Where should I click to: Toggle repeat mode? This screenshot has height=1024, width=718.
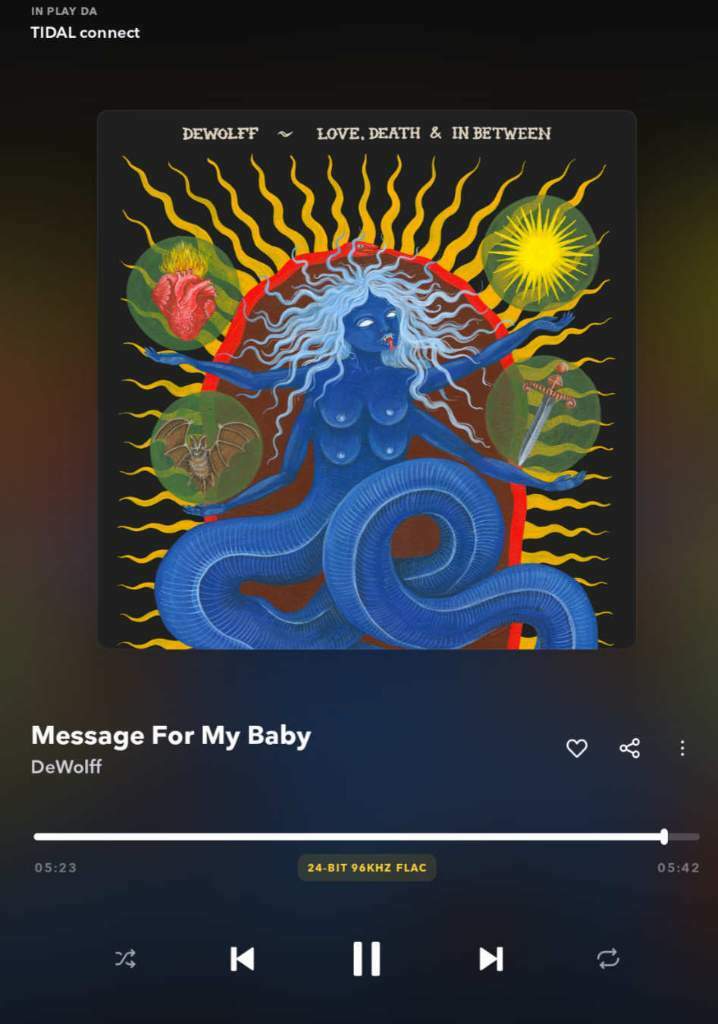[x=608, y=959]
